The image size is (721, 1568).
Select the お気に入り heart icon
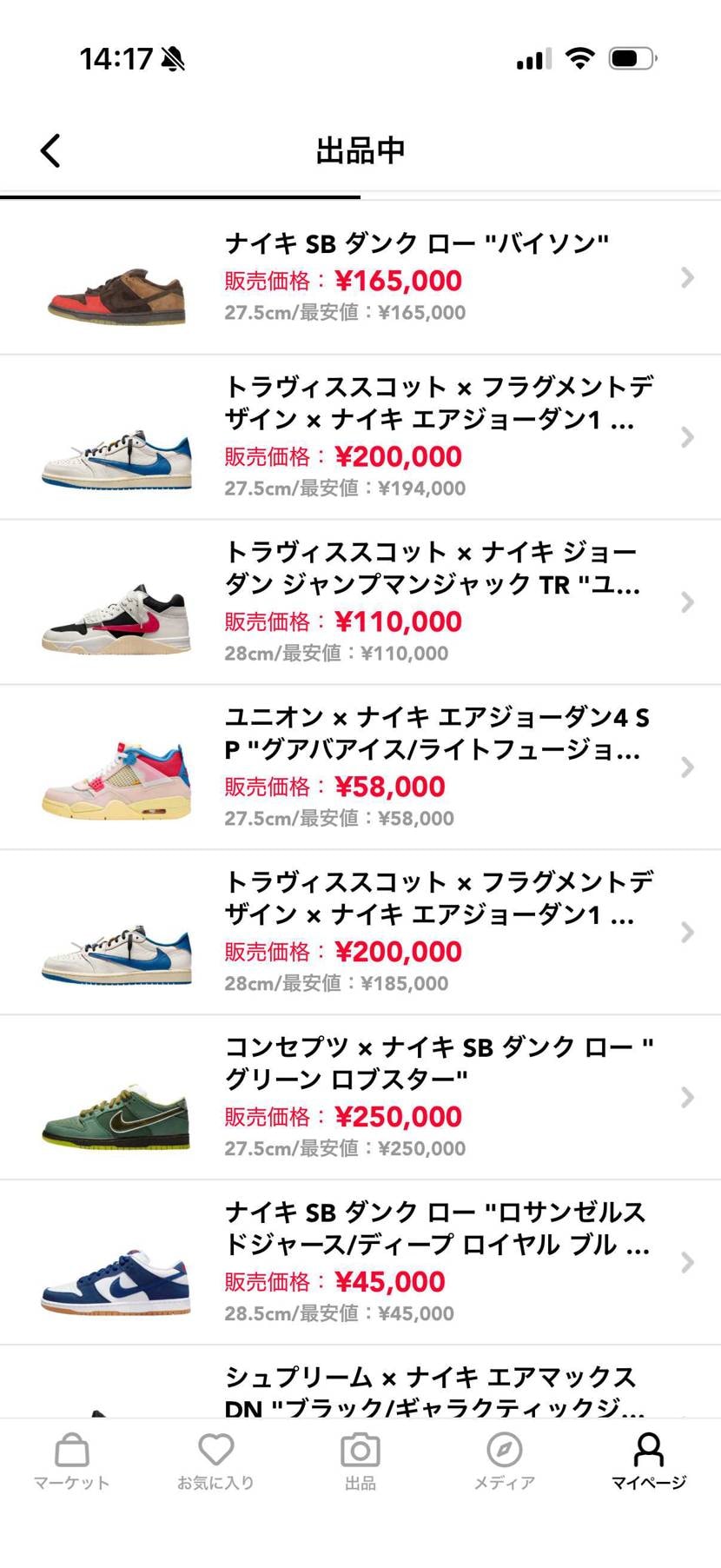215,1450
